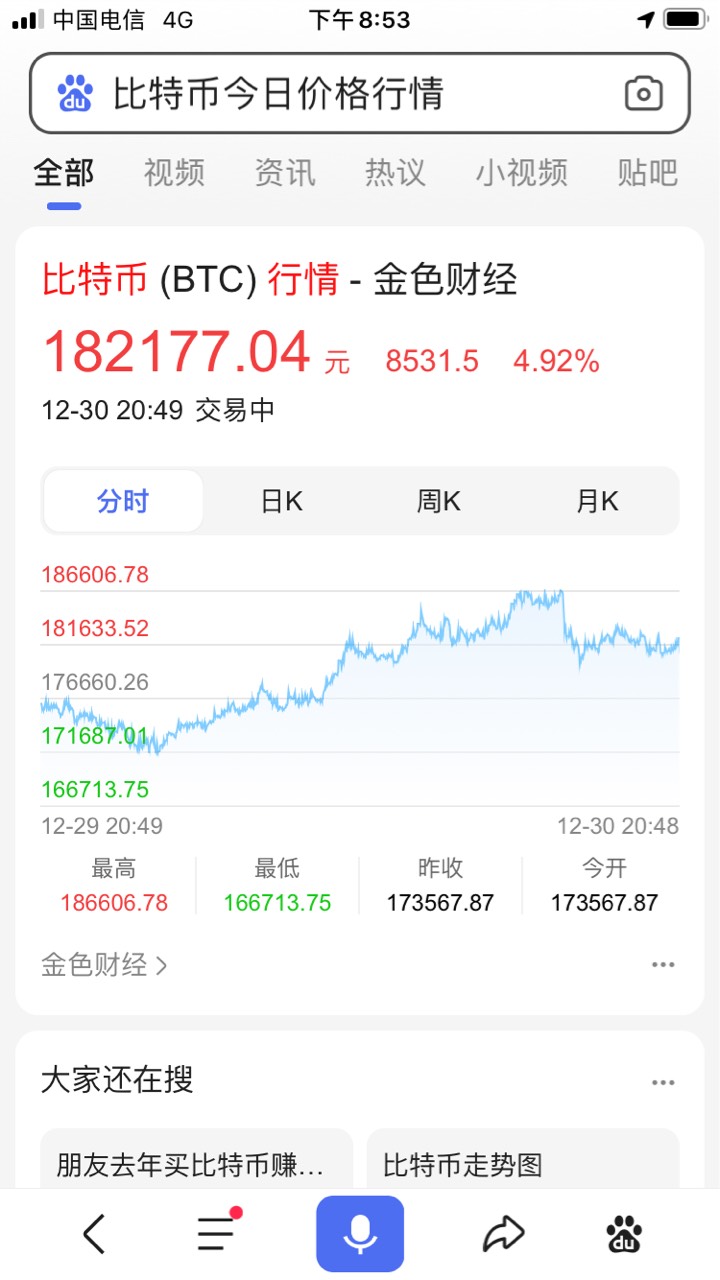Switch chart to 周K

(x=439, y=501)
